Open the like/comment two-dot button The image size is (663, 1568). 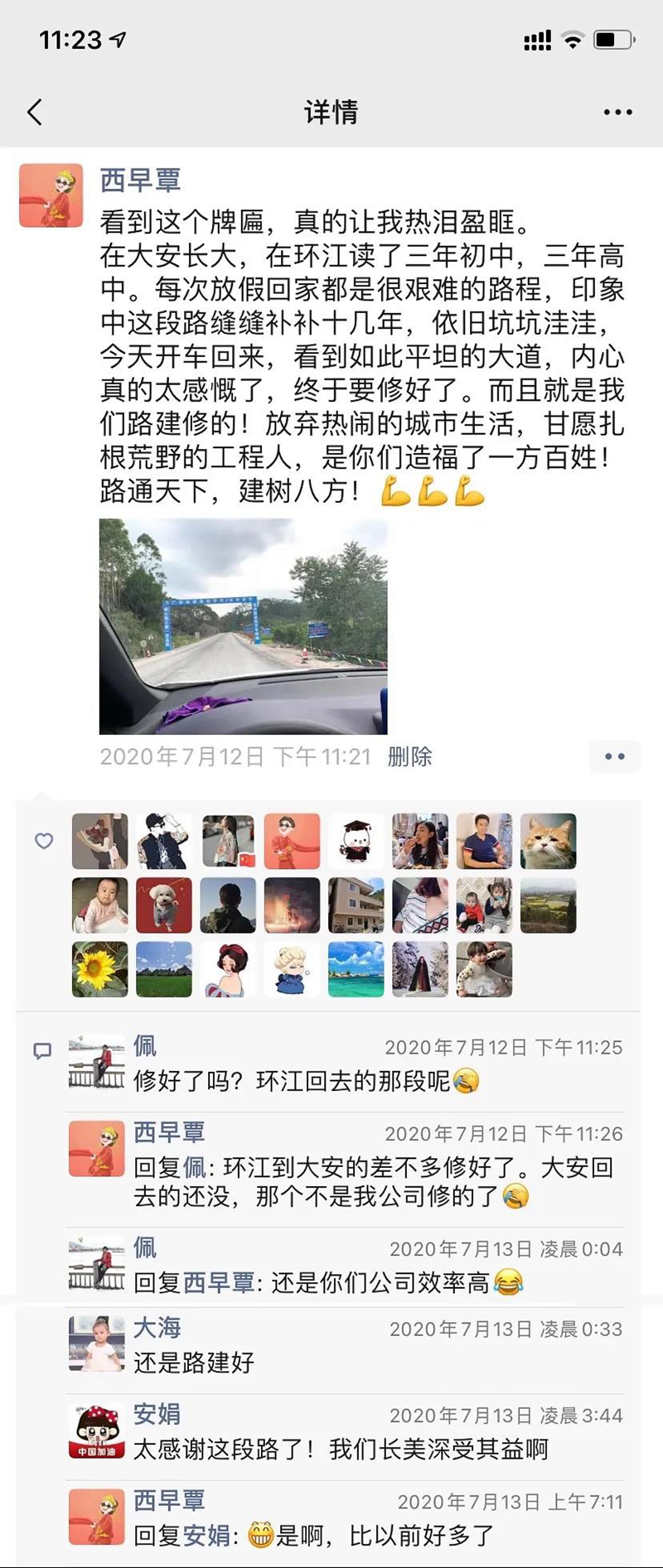coord(615,756)
